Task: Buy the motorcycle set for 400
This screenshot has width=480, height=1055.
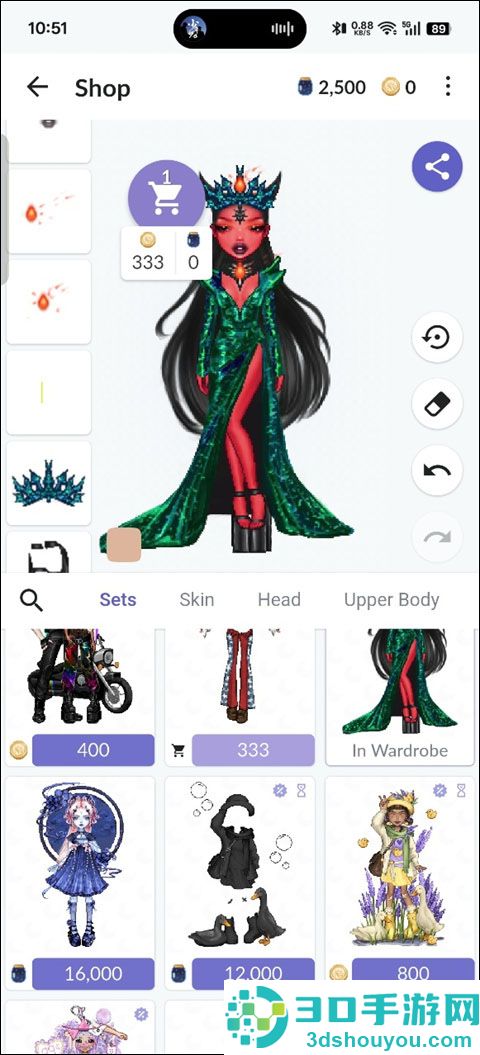Action: [93, 750]
